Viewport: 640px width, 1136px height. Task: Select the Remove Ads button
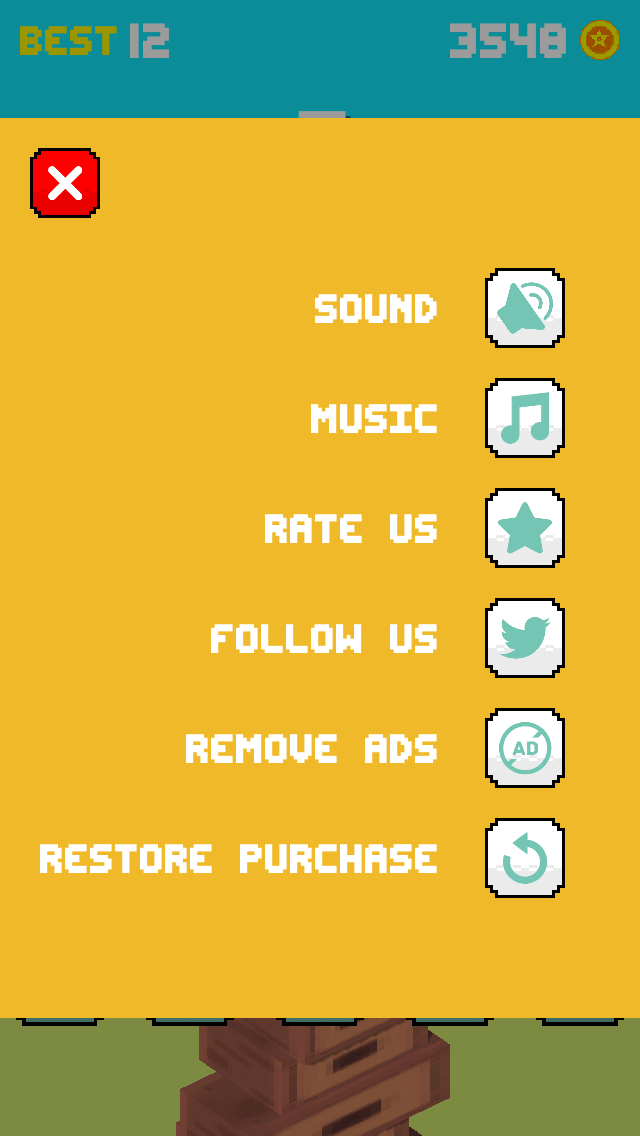click(525, 748)
